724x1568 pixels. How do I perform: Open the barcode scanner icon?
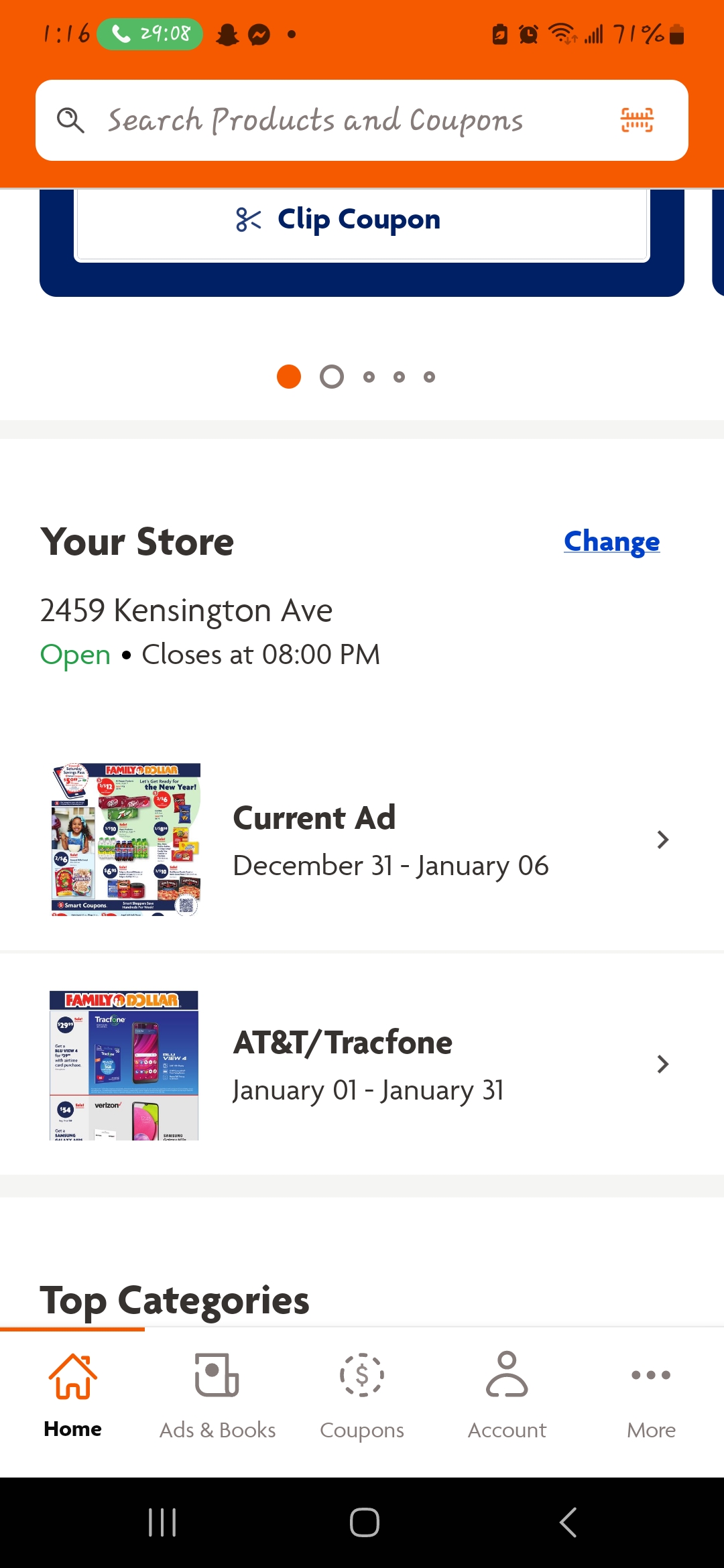coord(636,121)
